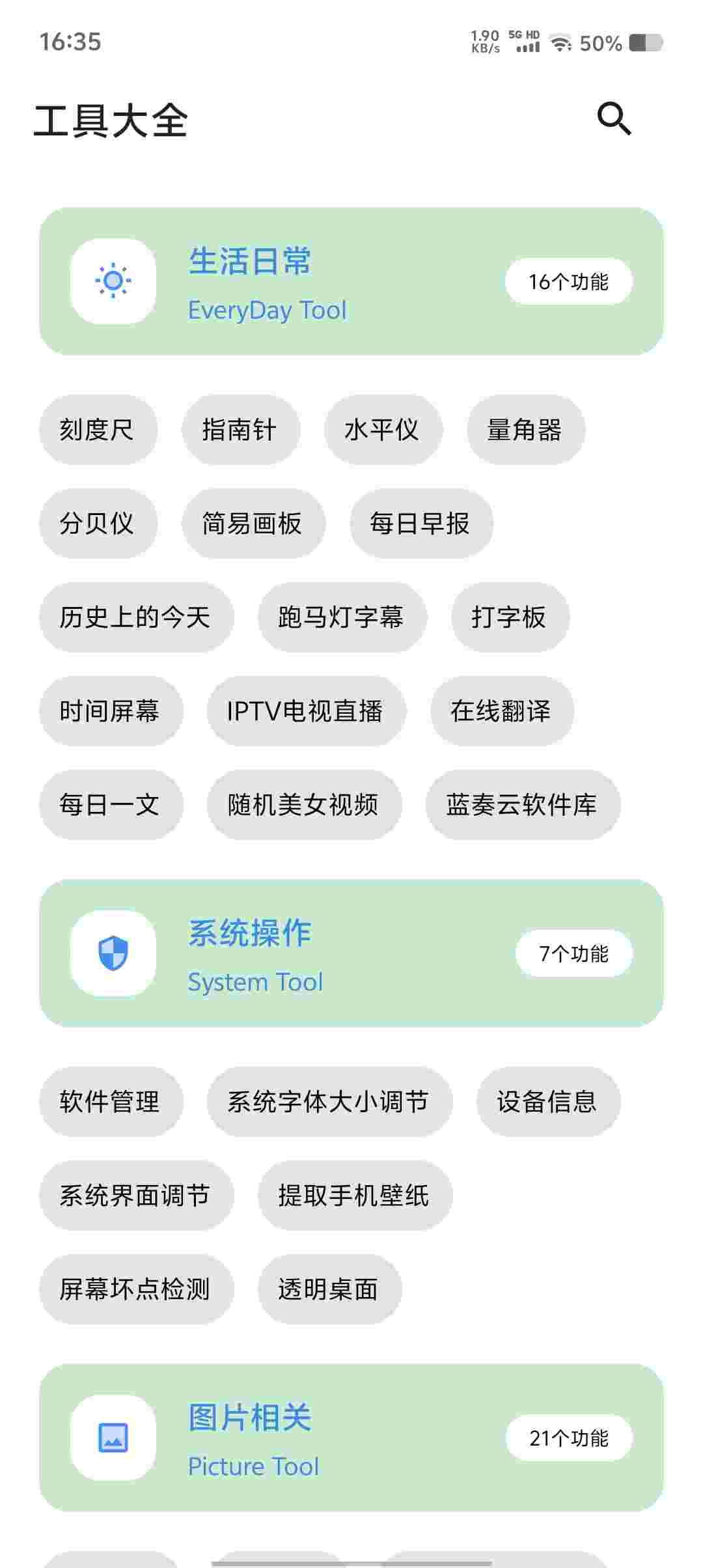Launch the 刻度尺 ruler tool

98,430
